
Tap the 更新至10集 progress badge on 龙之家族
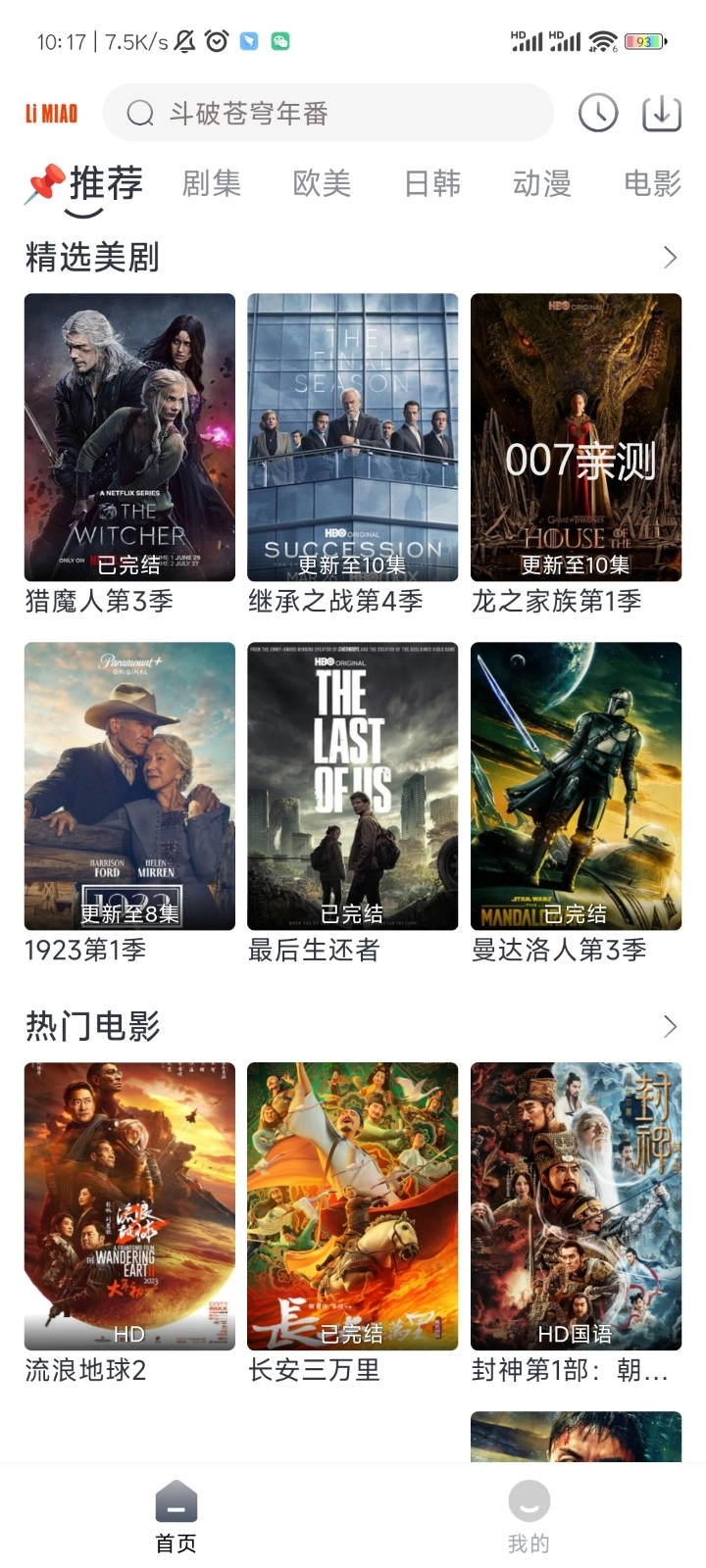575,565
